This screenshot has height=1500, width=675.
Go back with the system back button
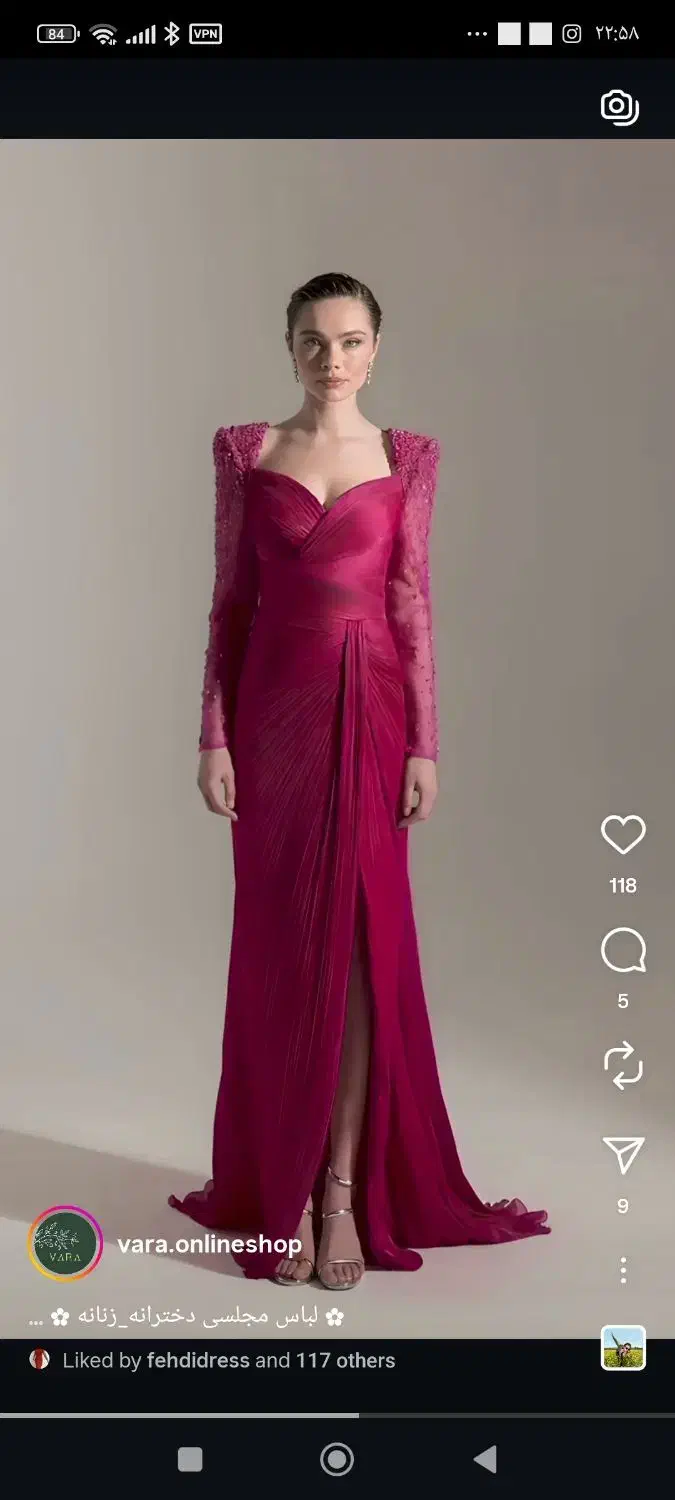coord(485,1460)
